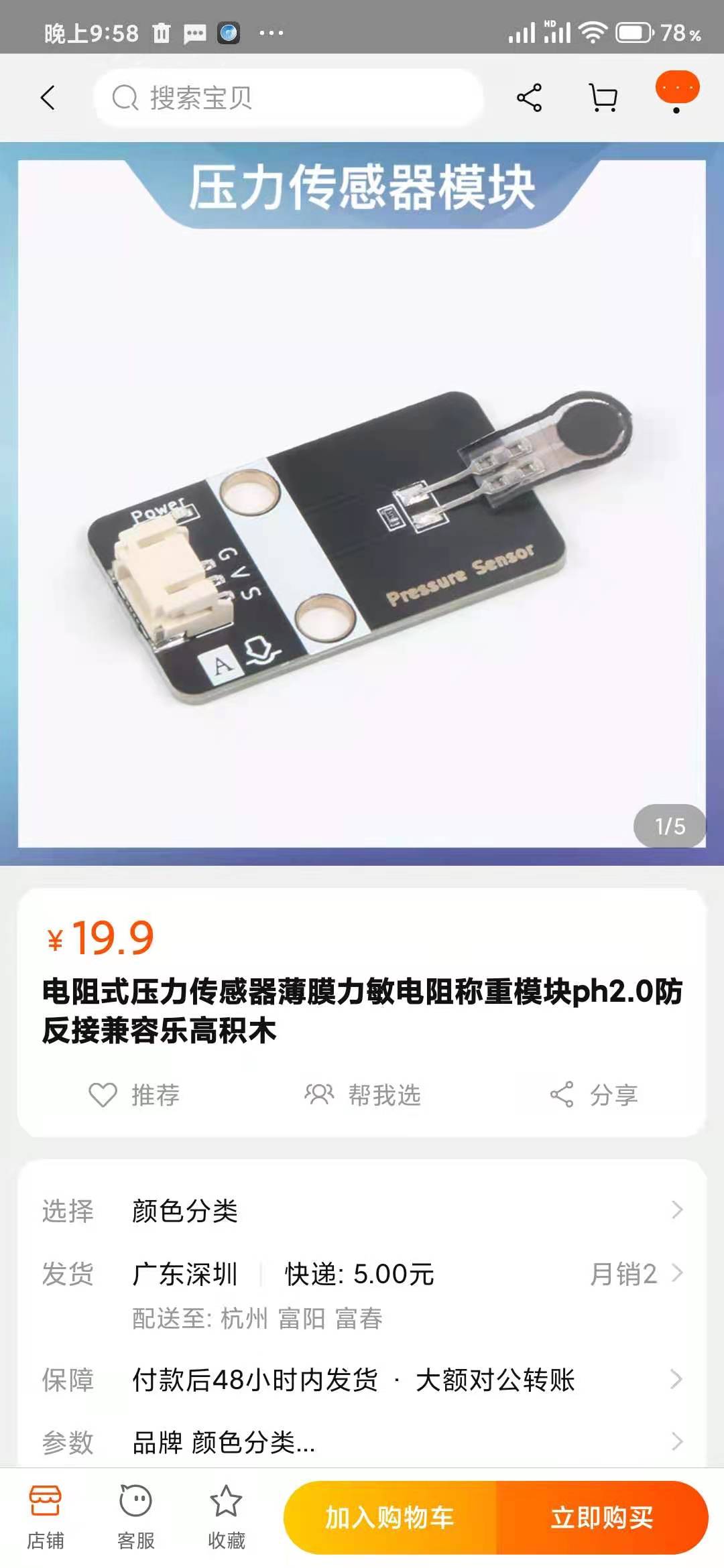Open the 选择 颜色分类 row
Screen dimensions: 724x1568
point(362,1210)
